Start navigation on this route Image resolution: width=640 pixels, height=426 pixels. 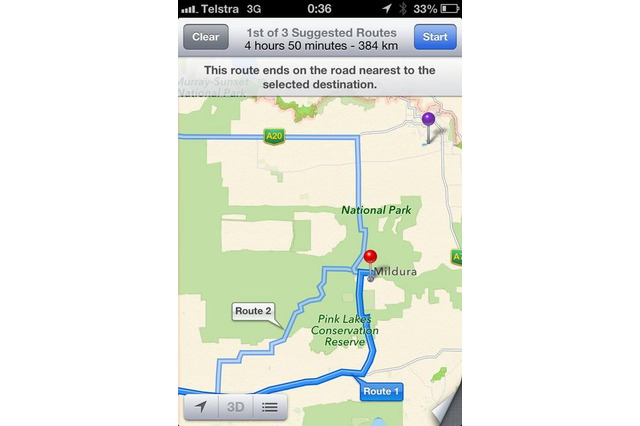(435, 37)
